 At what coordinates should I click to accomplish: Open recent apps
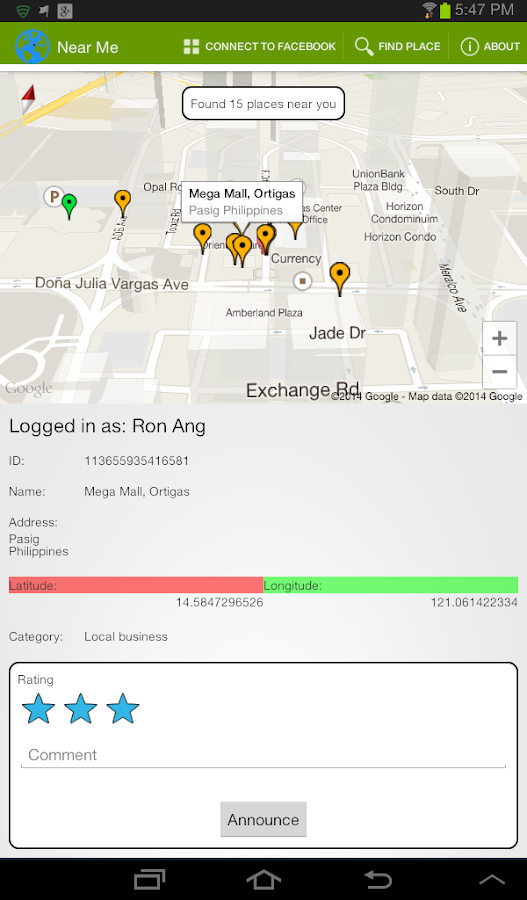click(x=149, y=879)
